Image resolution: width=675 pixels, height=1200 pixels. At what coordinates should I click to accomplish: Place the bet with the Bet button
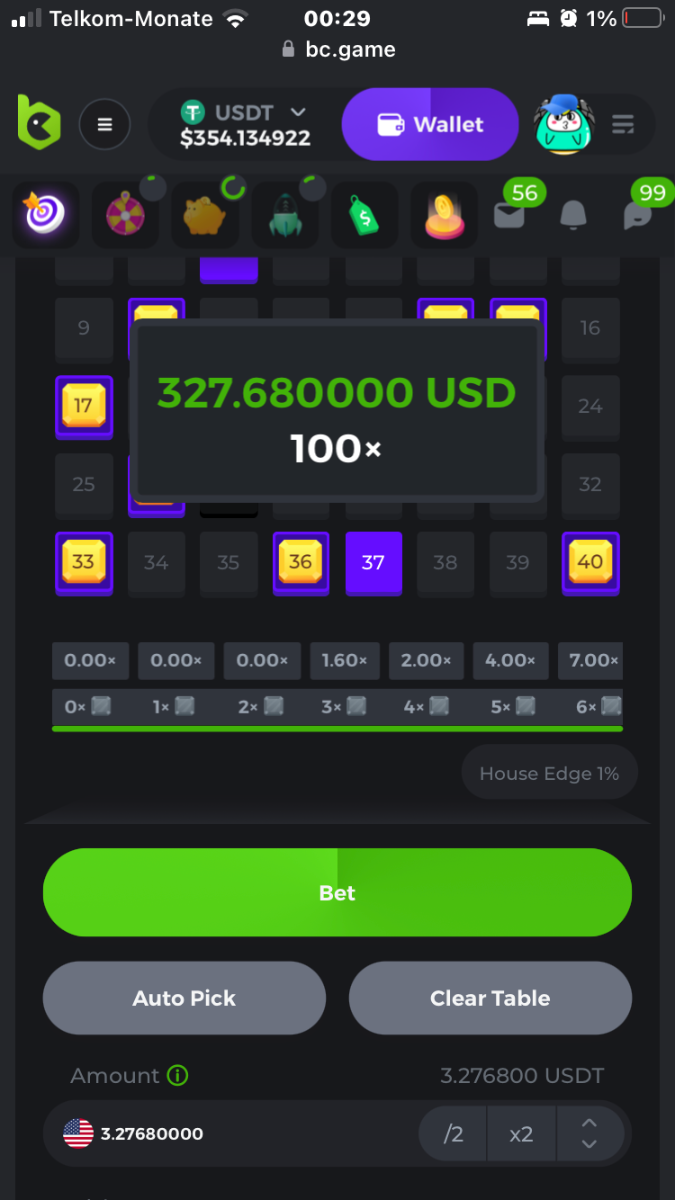[x=337, y=893]
